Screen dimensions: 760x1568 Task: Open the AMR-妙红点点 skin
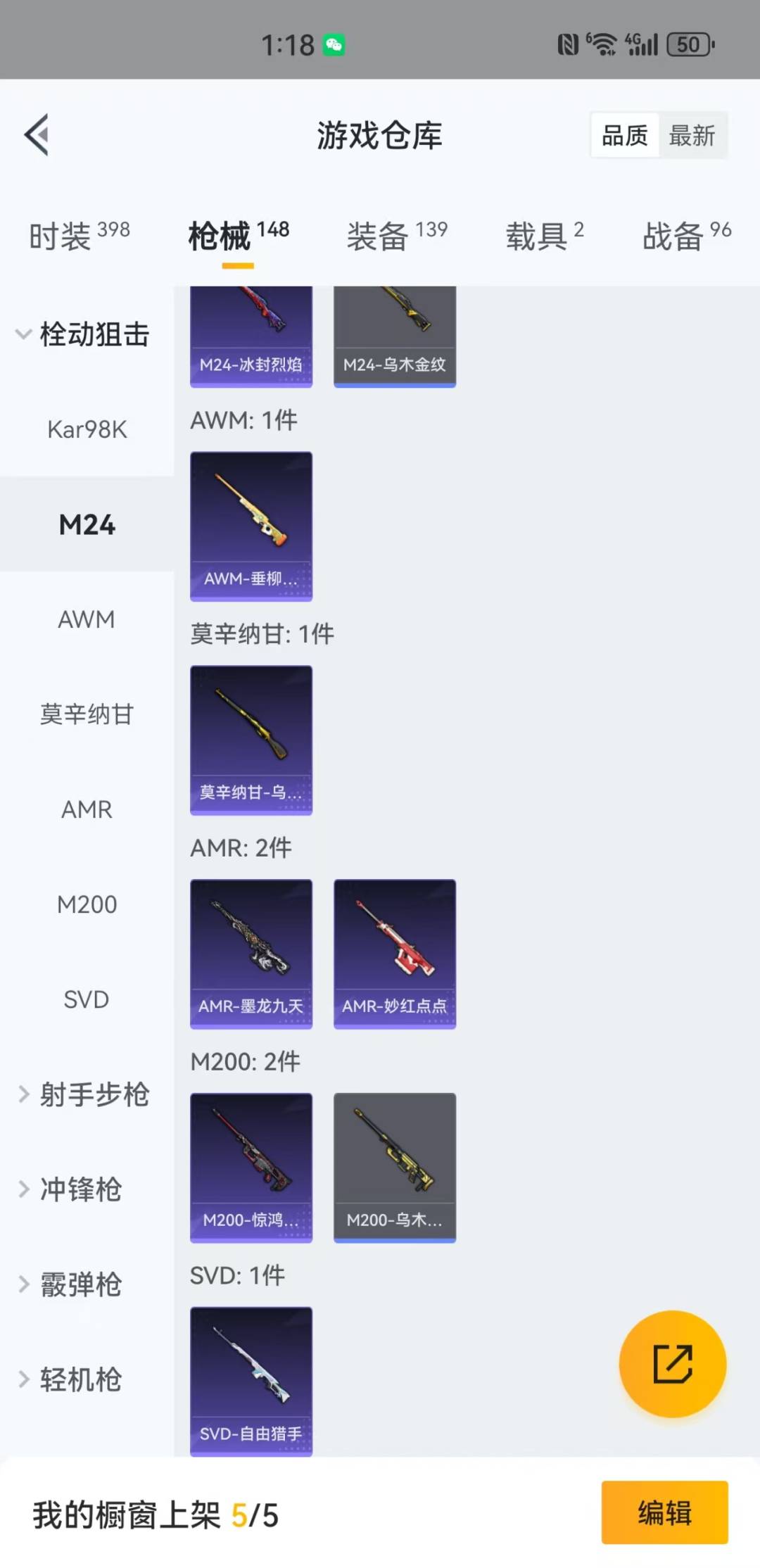click(x=395, y=954)
